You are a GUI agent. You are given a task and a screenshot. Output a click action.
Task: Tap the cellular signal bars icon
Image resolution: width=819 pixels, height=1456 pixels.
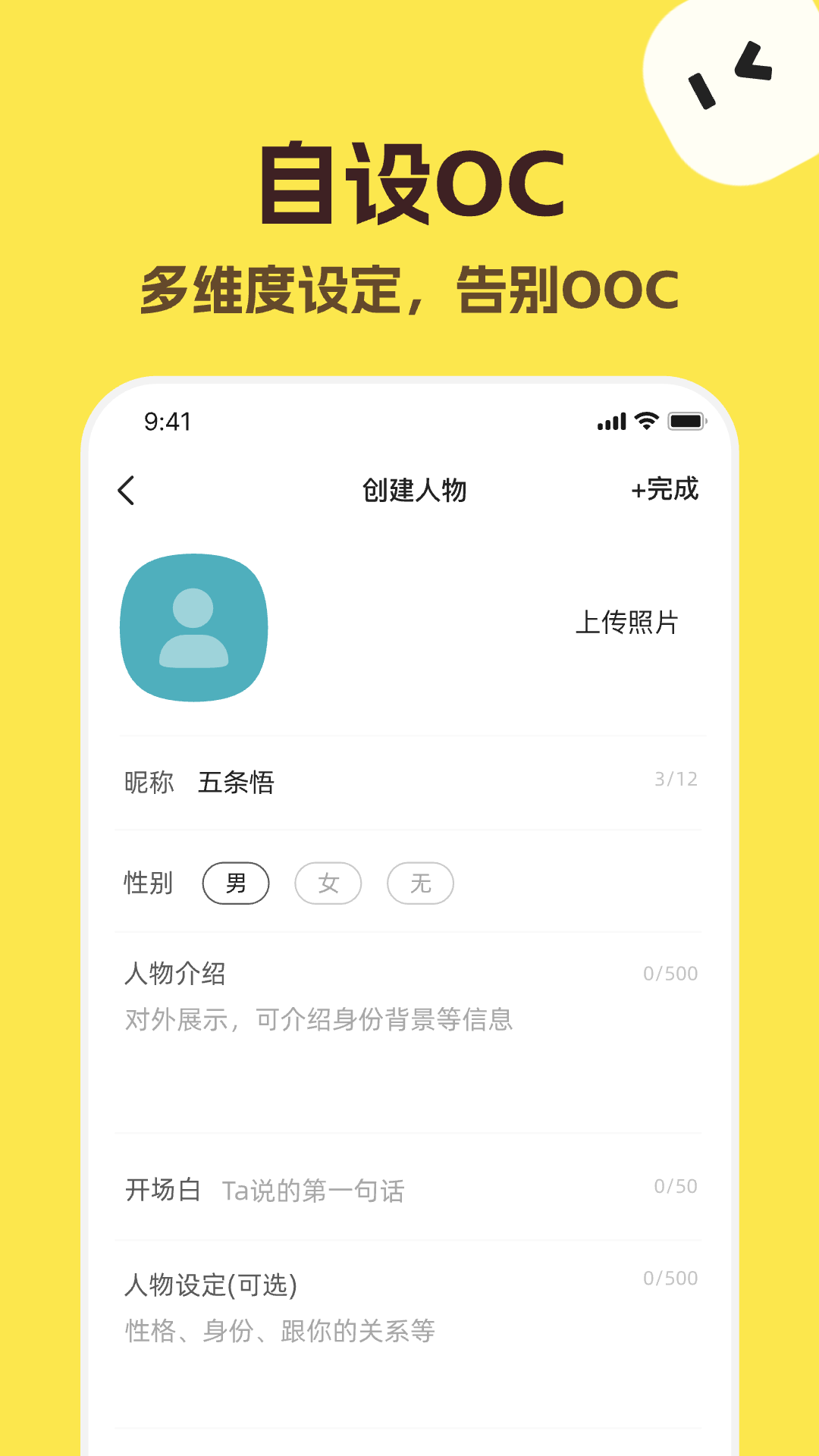pyautogui.click(x=610, y=422)
